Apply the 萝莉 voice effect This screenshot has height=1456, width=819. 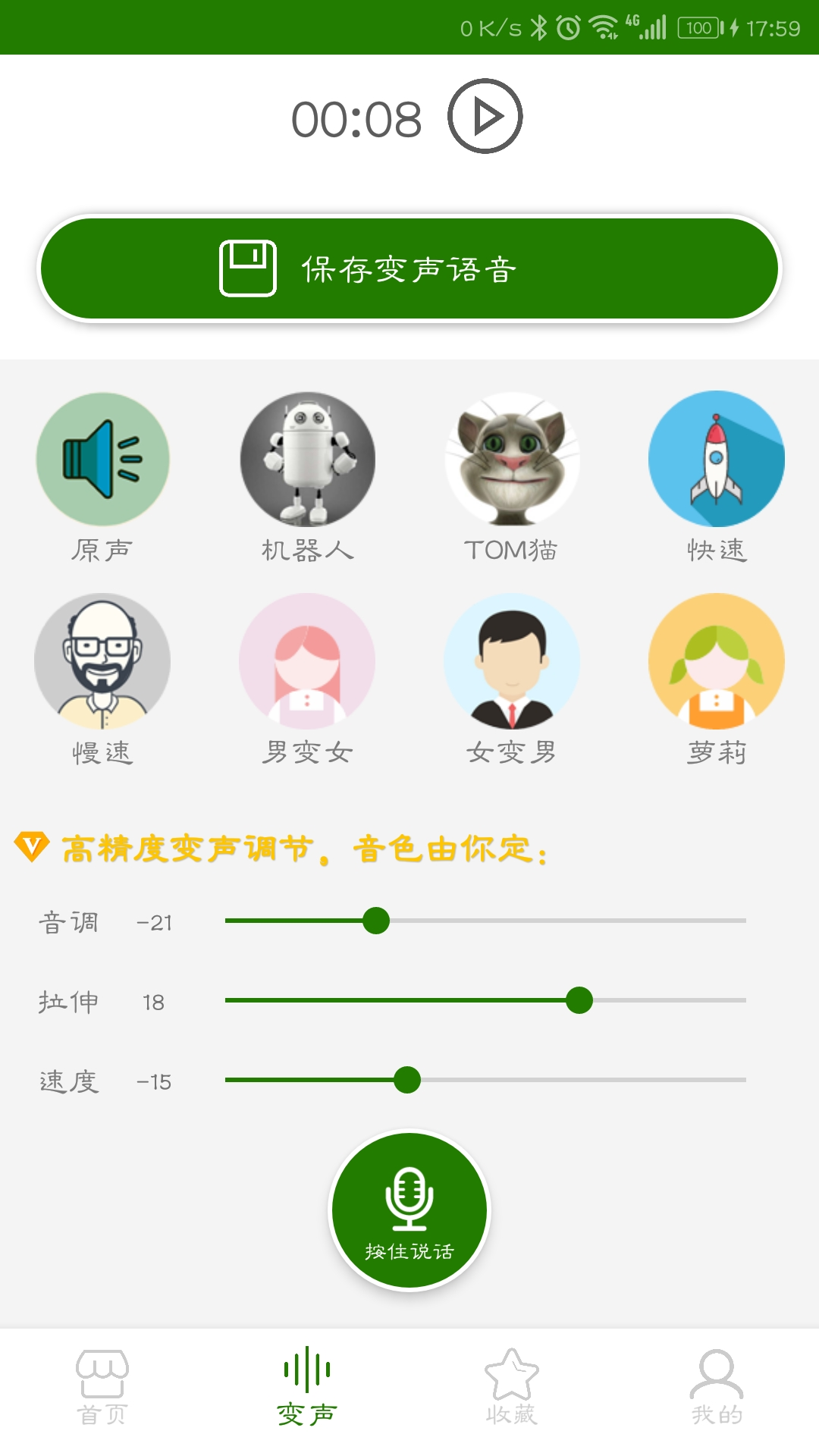coord(717,661)
